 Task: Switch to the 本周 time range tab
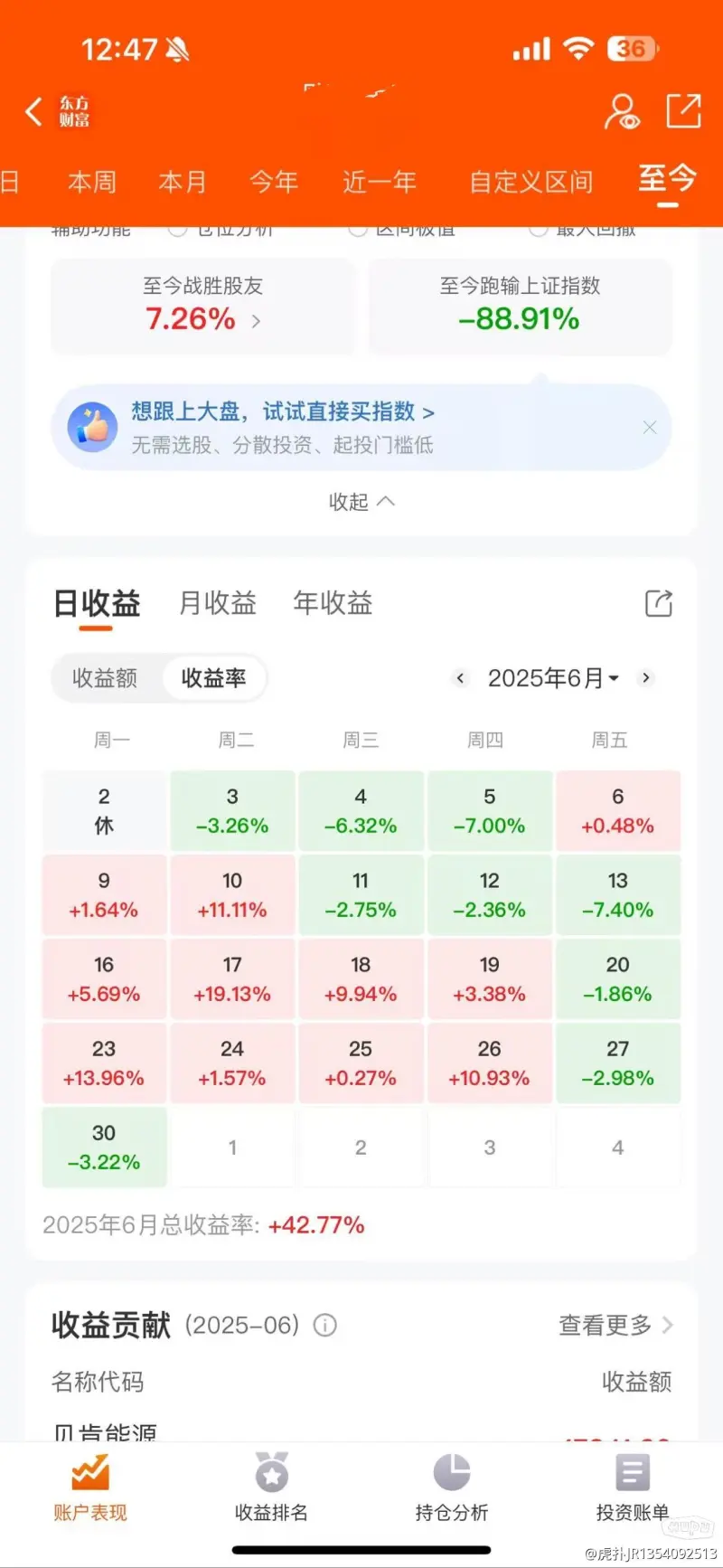click(92, 182)
